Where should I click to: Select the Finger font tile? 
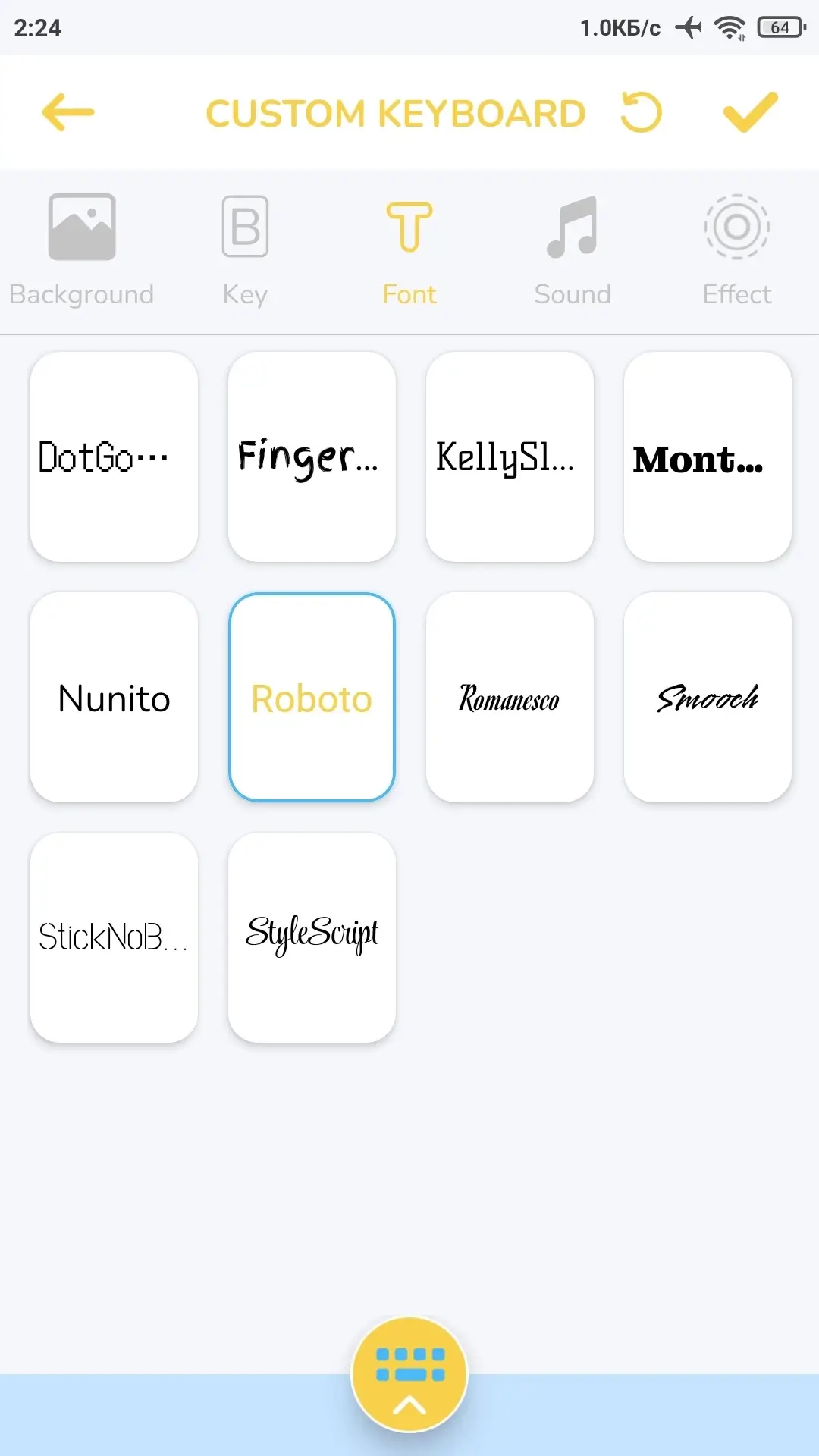pyautogui.click(x=312, y=457)
